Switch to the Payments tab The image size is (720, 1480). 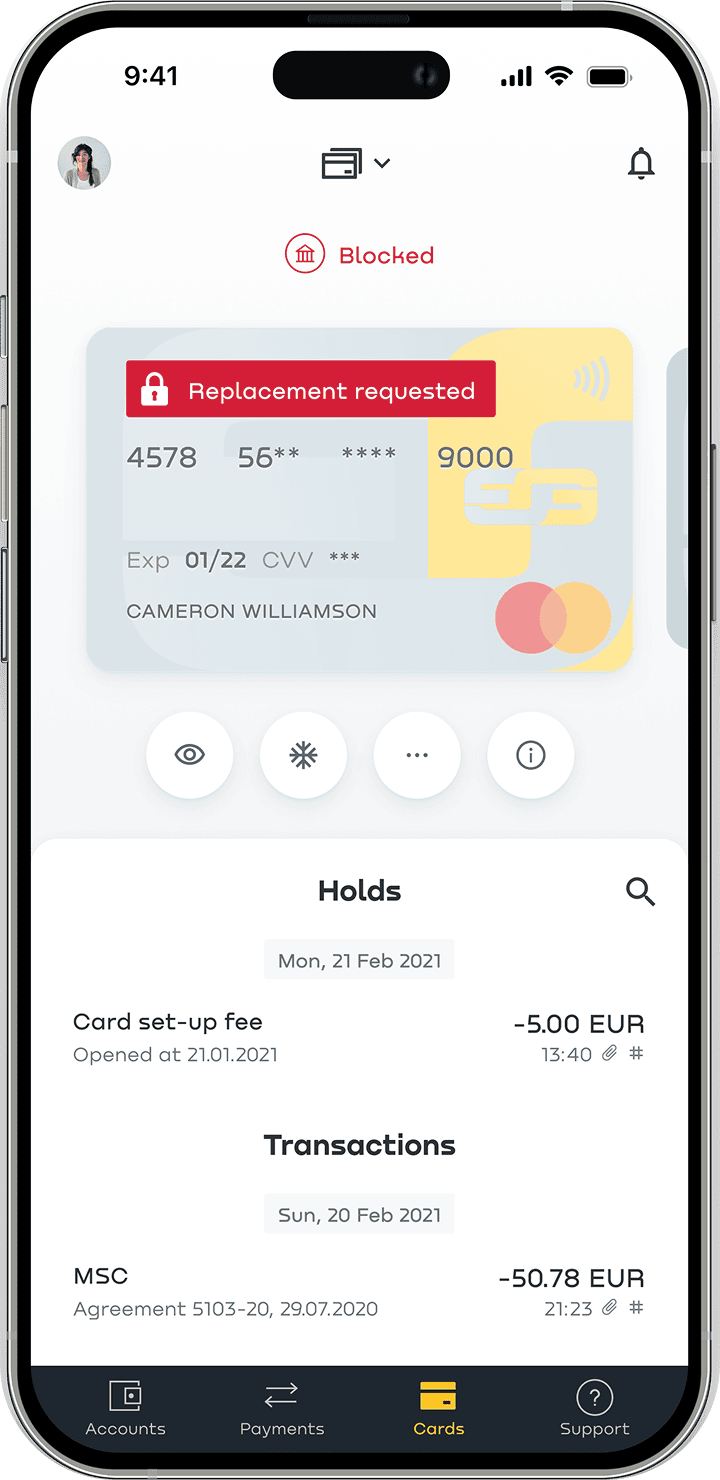pos(282,1408)
